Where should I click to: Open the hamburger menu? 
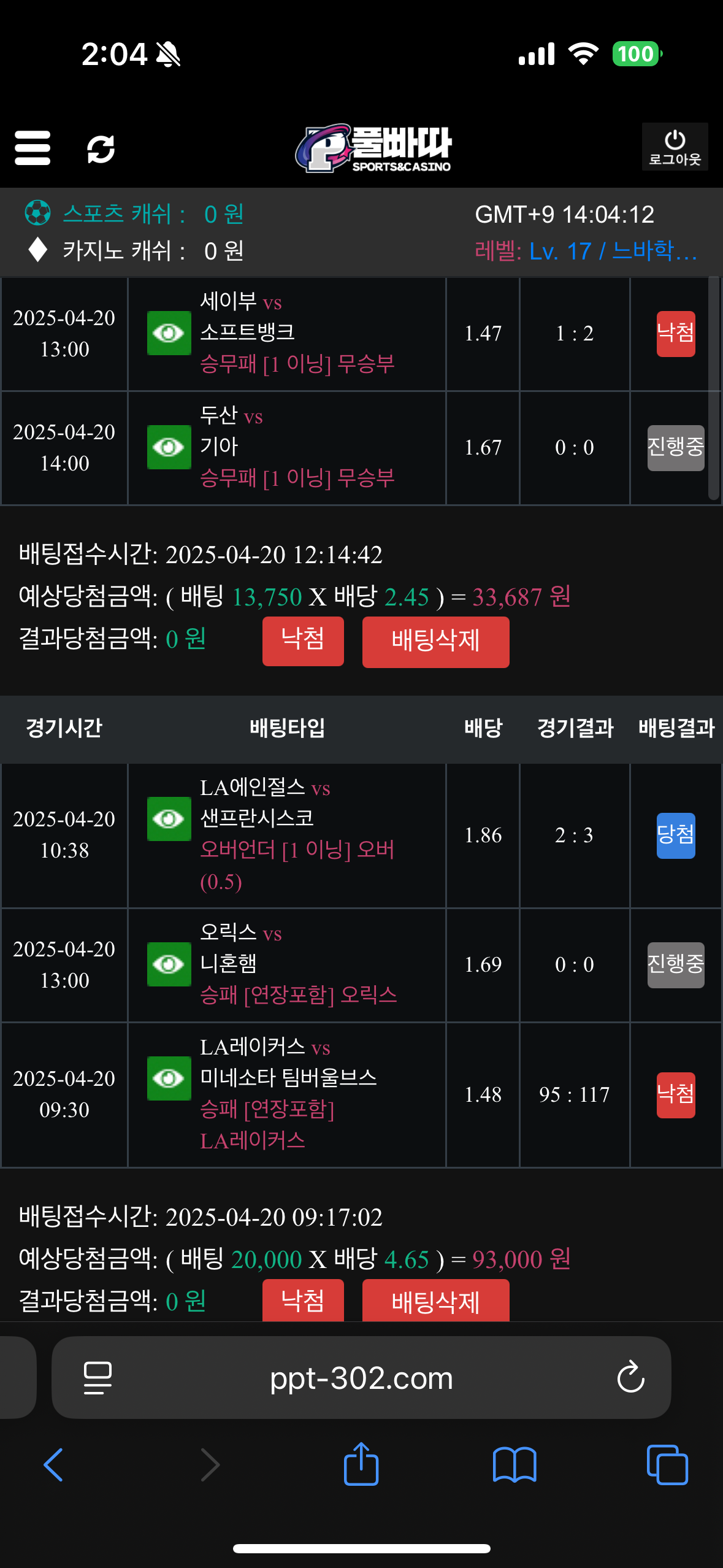pyautogui.click(x=33, y=148)
